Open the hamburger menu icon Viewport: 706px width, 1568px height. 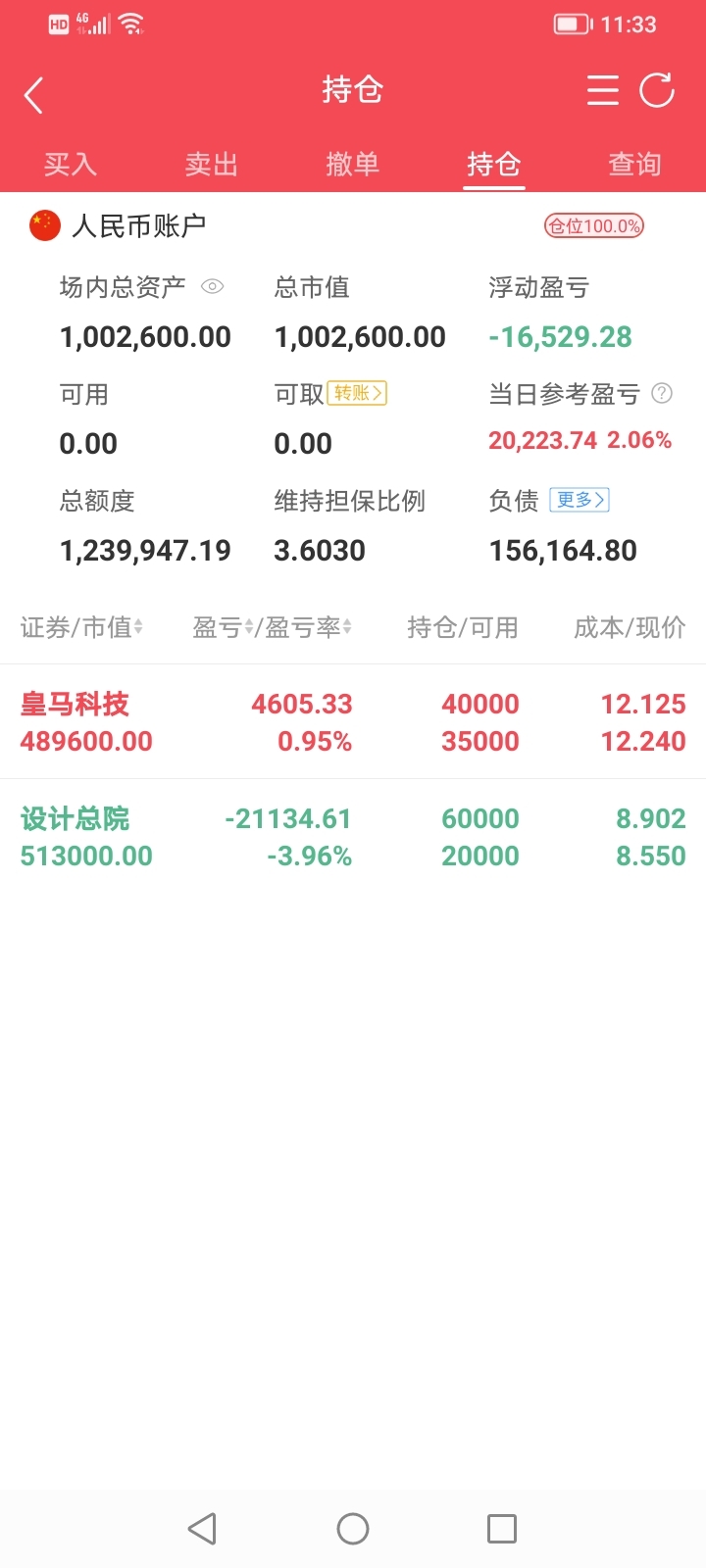click(602, 90)
